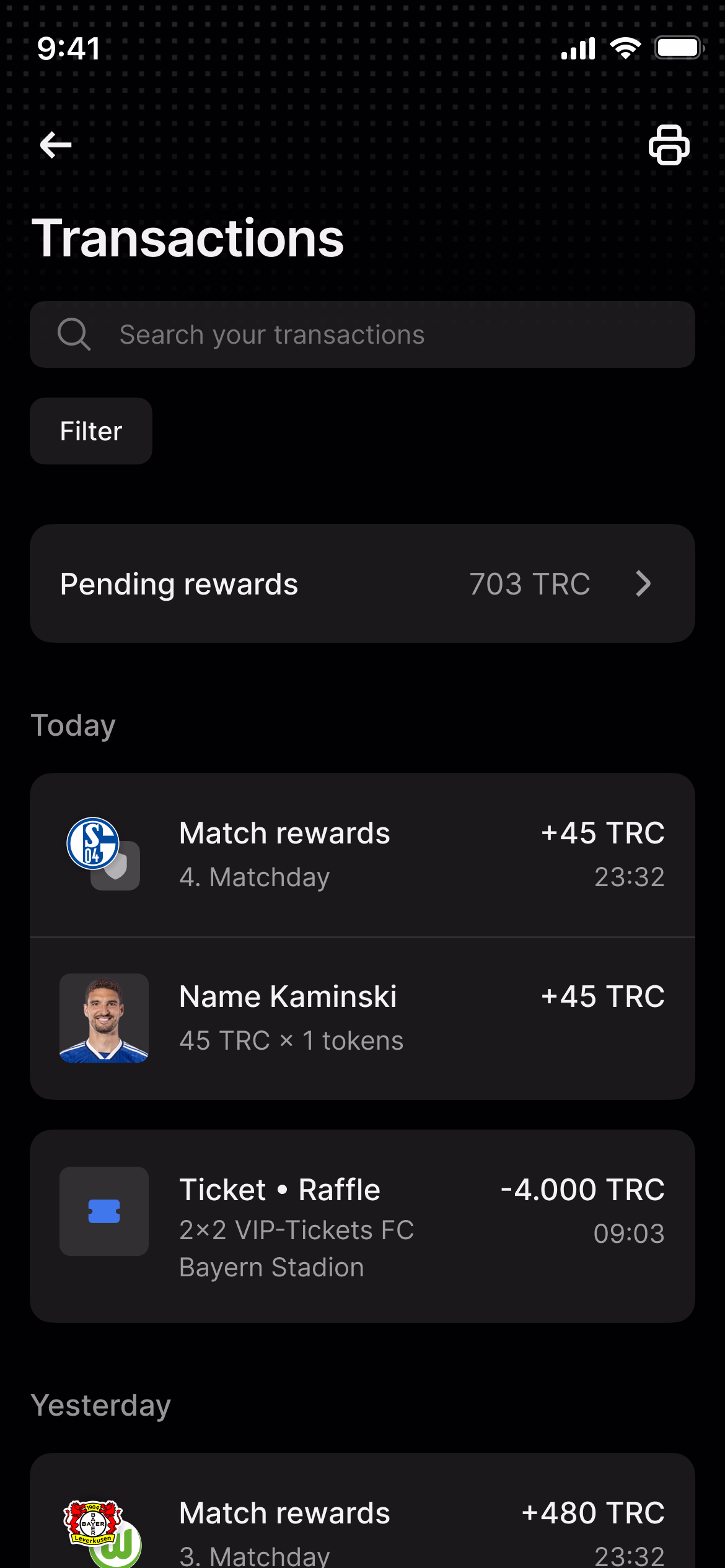Open the print option

pos(670,144)
